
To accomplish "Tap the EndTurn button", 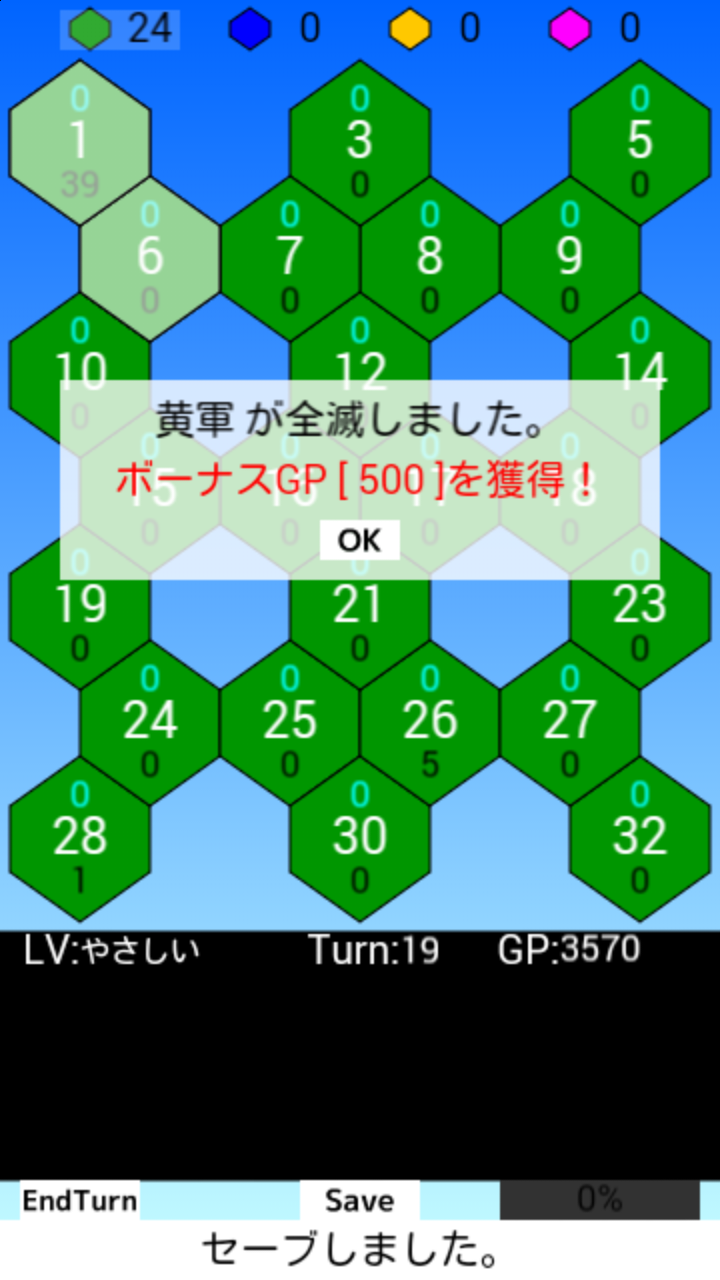I will [x=80, y=1200].
